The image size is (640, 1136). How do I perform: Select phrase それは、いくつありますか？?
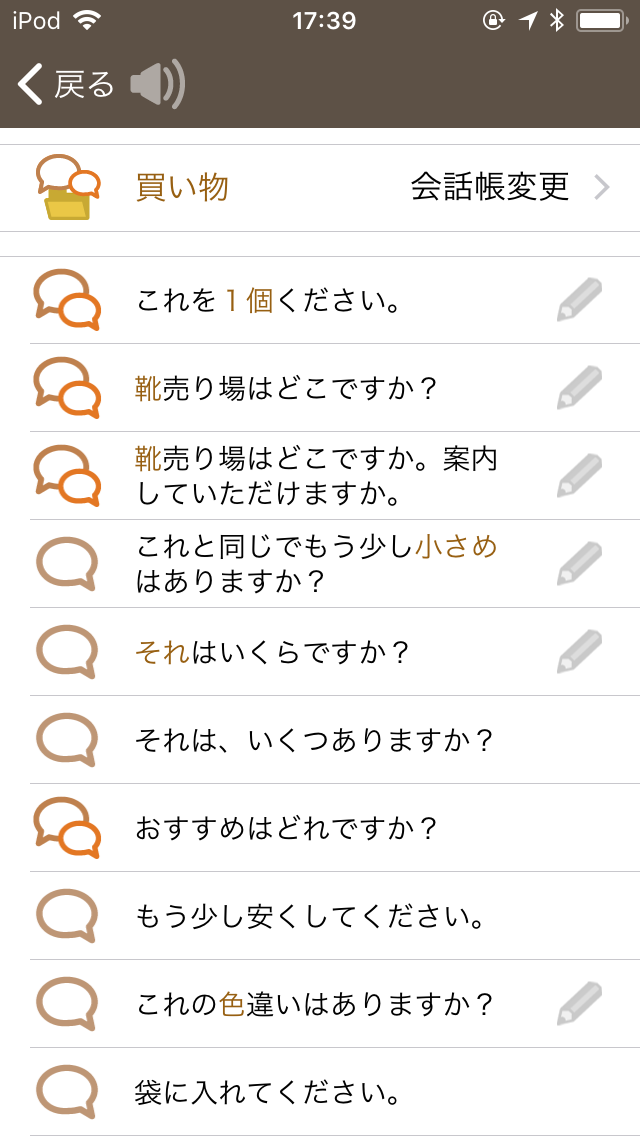click(320, 740)
